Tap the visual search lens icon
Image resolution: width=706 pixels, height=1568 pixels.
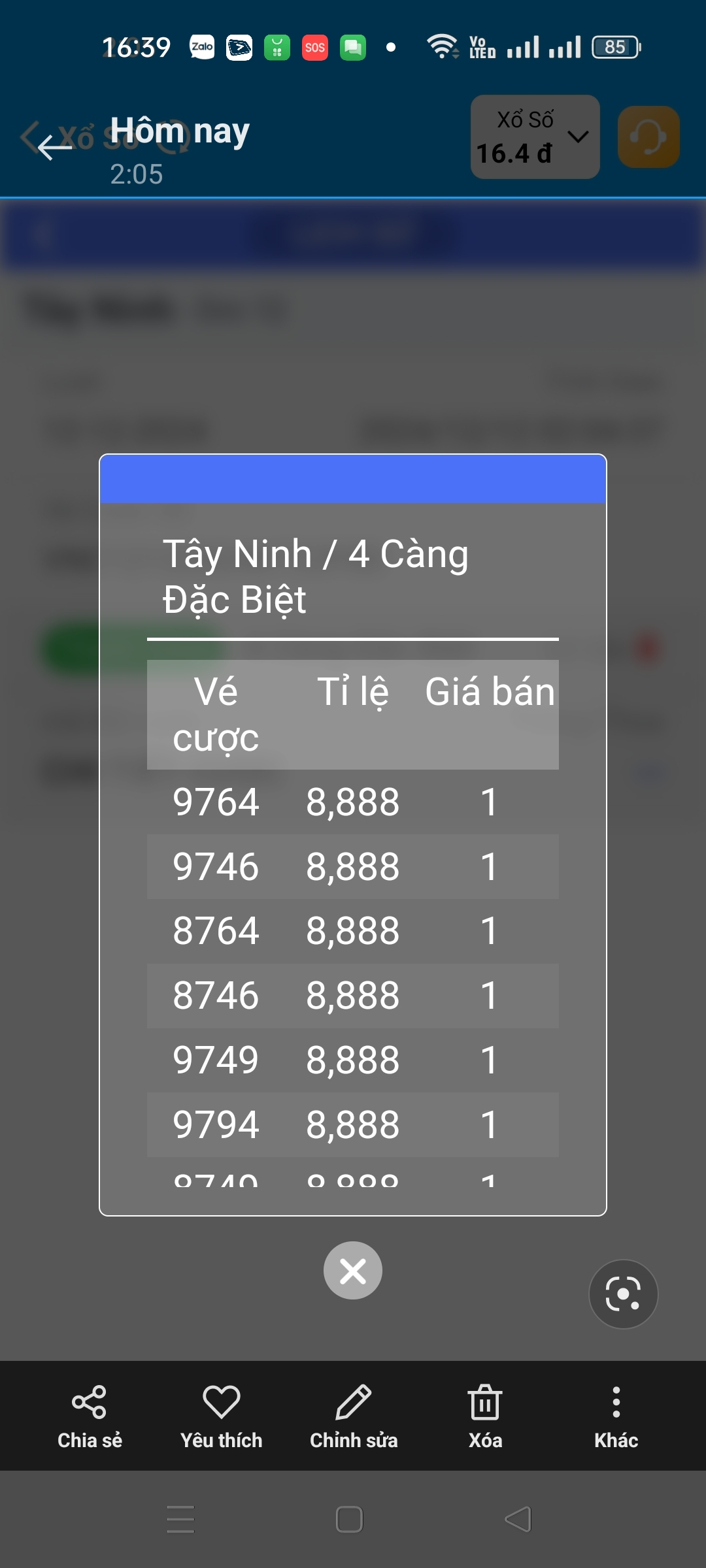(623, 1294)
